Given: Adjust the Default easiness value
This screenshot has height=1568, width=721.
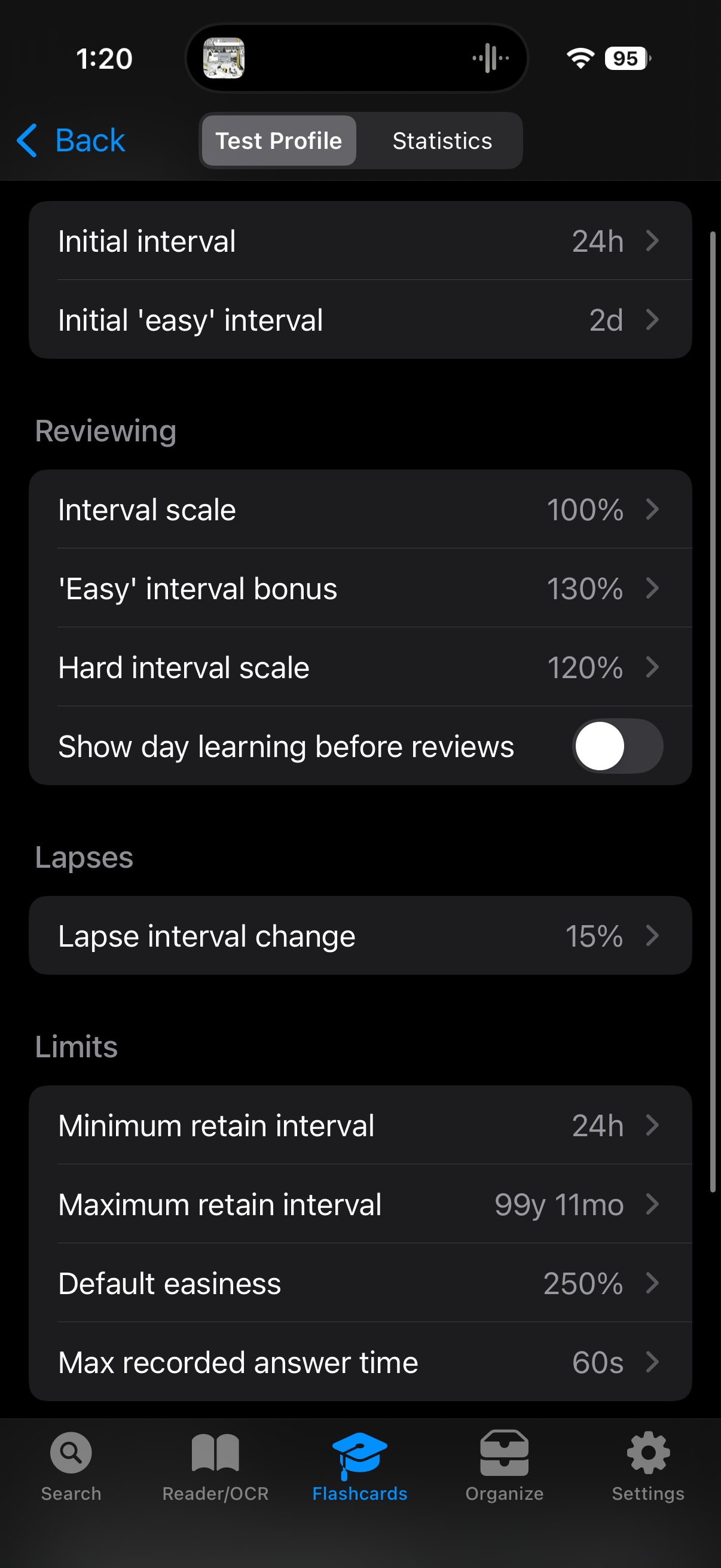Looking at the screenshot, I should click(360, 1283).
